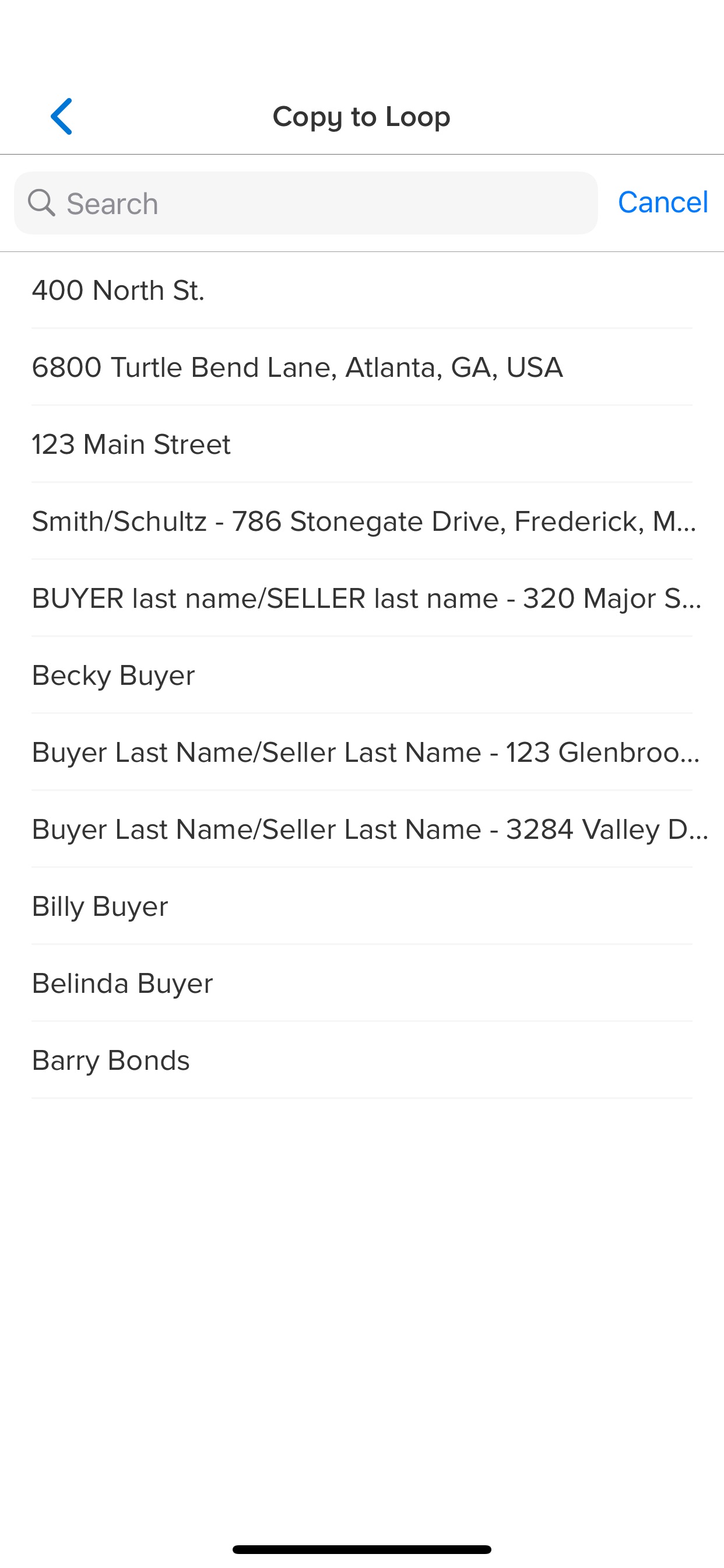
Task: Choose the Barry Bonds loop
Action: [x=362, y=1060]
